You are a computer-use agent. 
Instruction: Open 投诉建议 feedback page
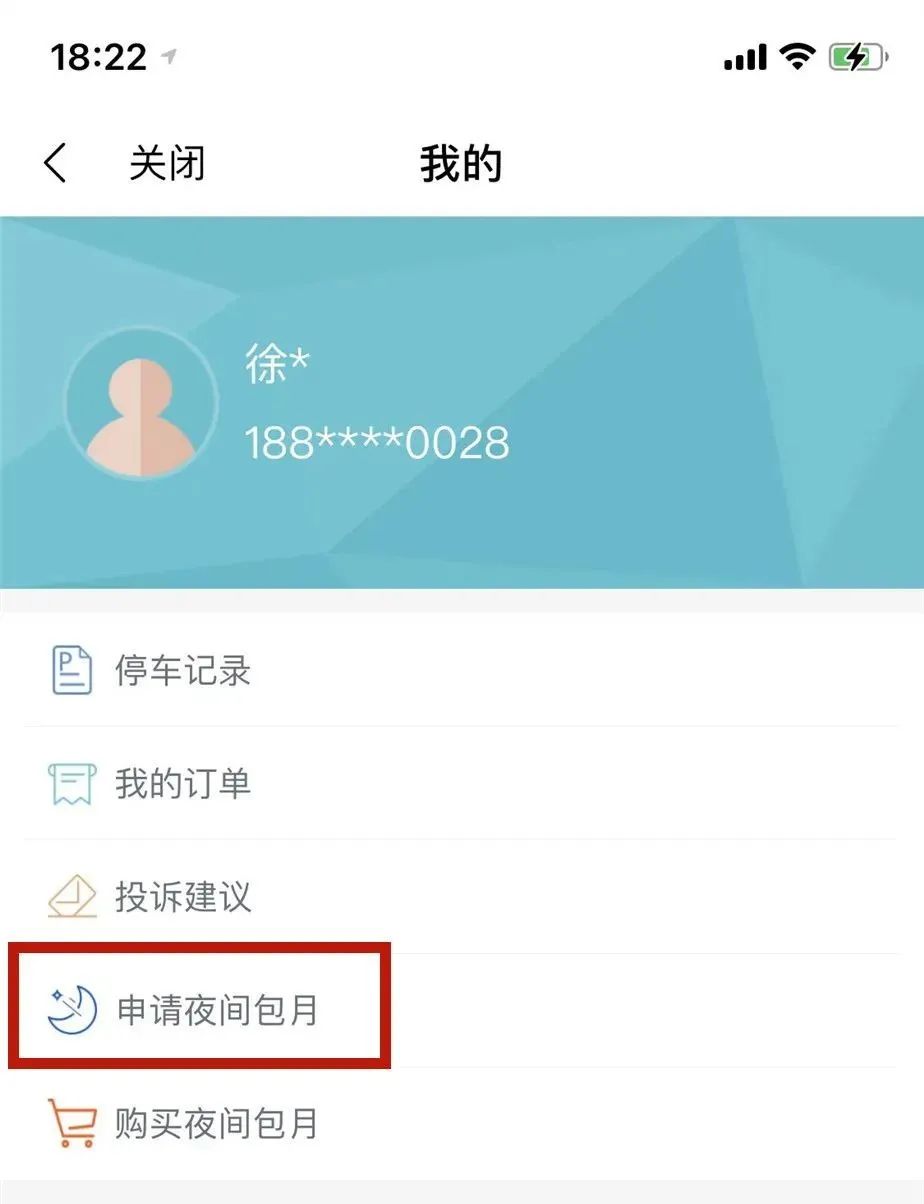pyautogui.click(x=182, y=897)
